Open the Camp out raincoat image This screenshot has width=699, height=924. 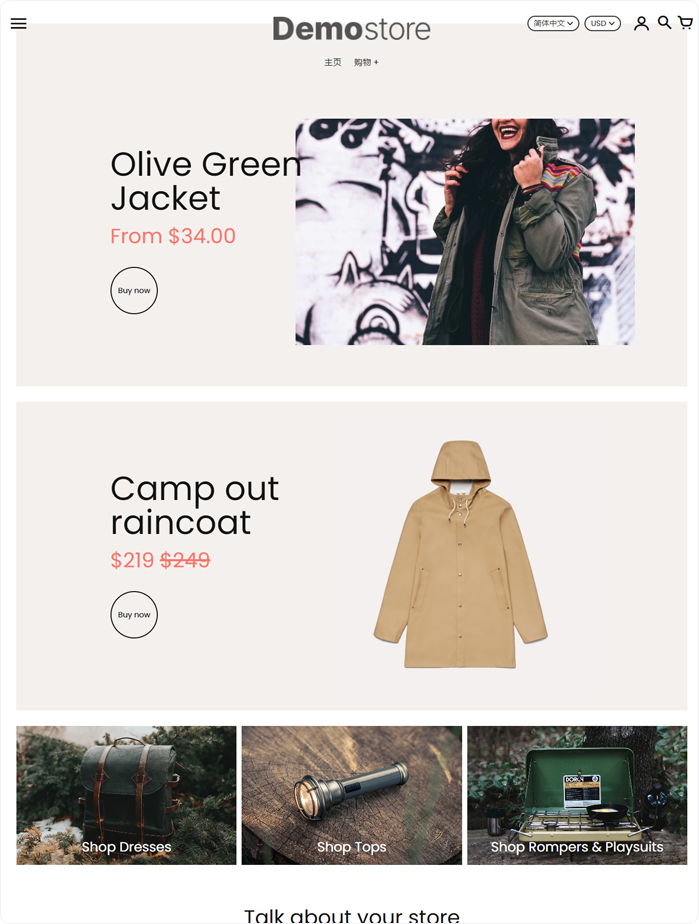point(461,555)
